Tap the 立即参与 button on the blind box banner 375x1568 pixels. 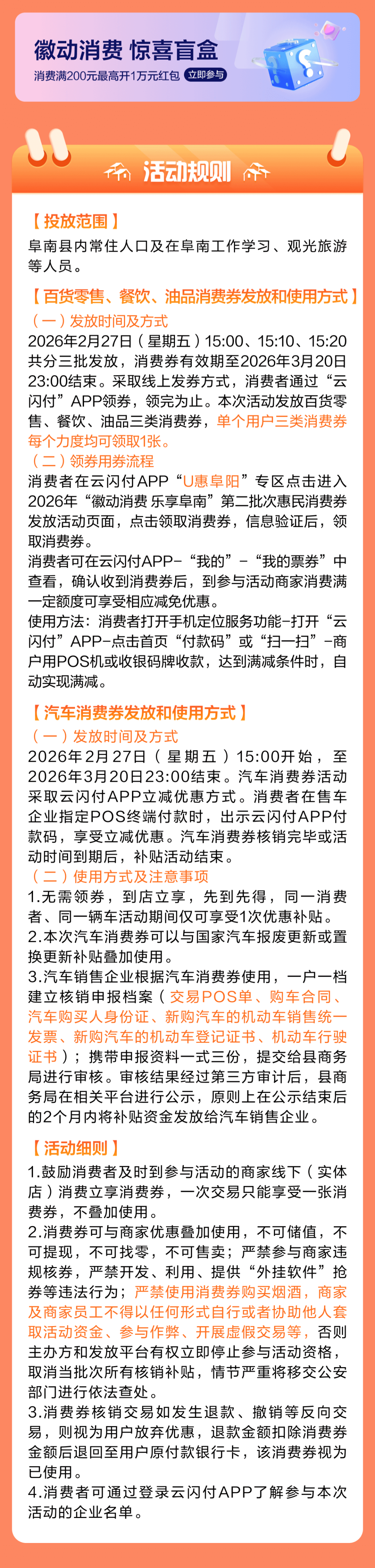coord(206,75)
